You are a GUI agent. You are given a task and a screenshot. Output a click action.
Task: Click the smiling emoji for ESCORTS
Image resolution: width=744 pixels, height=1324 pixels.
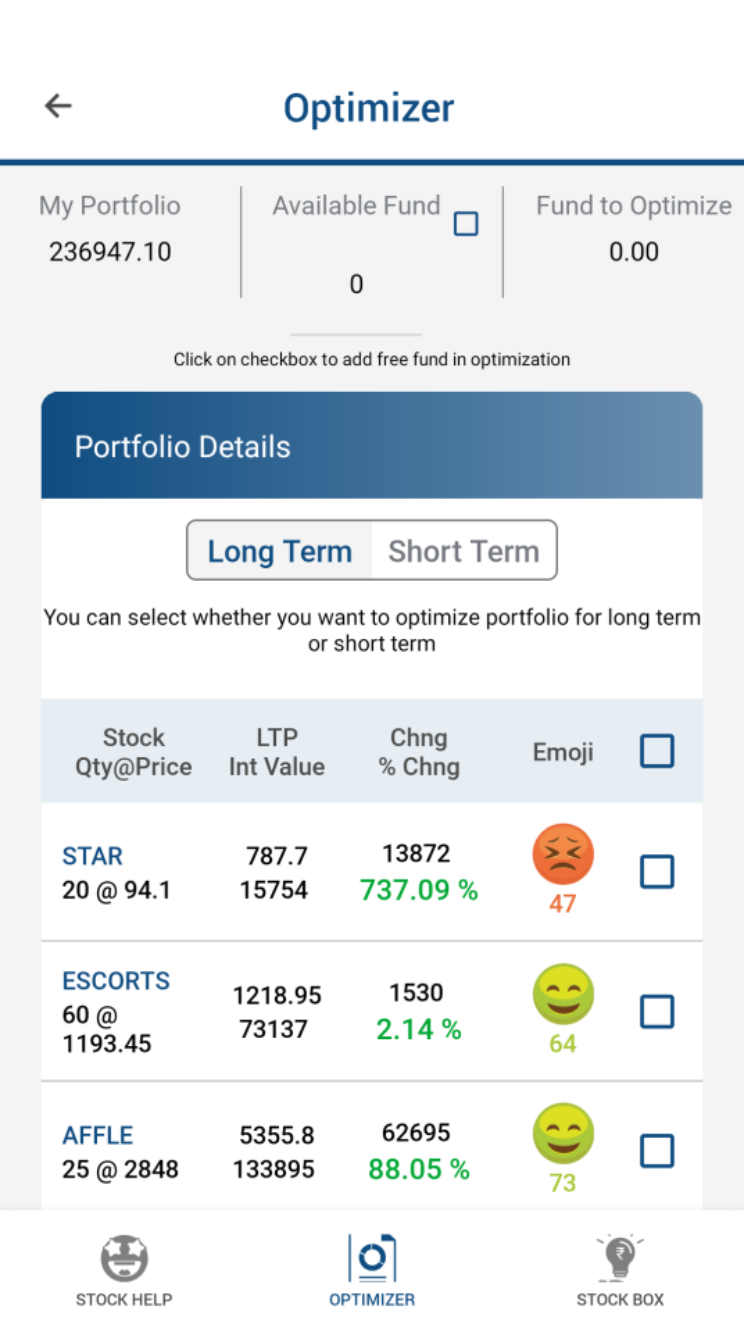[563, 995]
